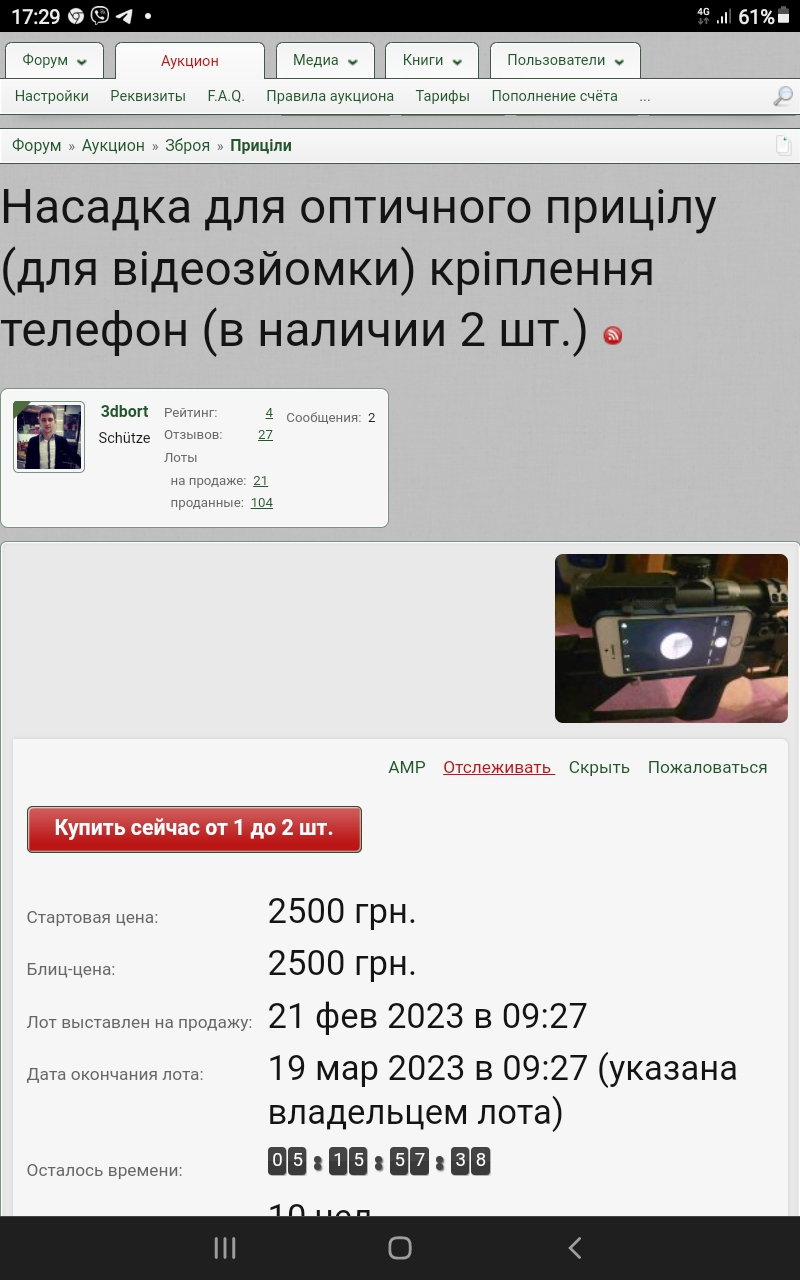This screenshot has width=800, height=1280.
Task: View the seller's 104 sold lots
Action: coord(262,503)
